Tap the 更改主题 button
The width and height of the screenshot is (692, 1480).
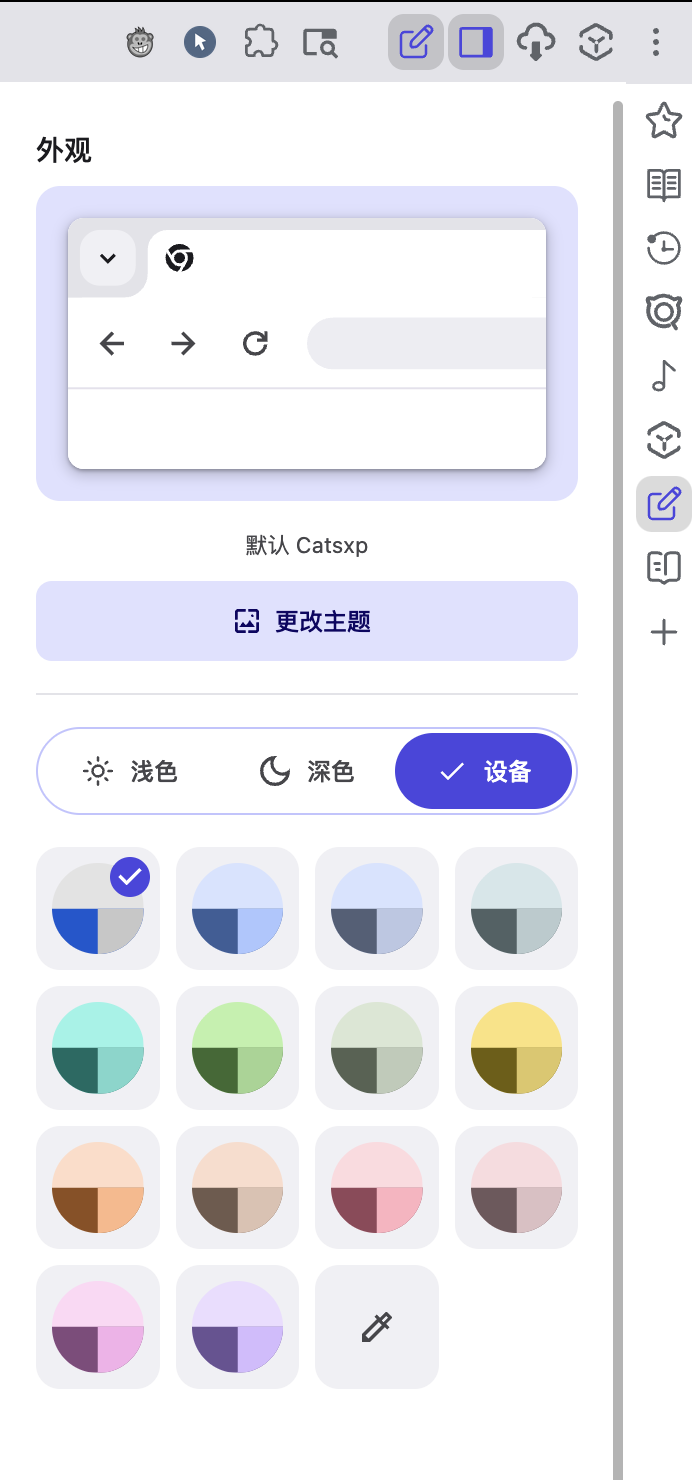click(306, 621)
